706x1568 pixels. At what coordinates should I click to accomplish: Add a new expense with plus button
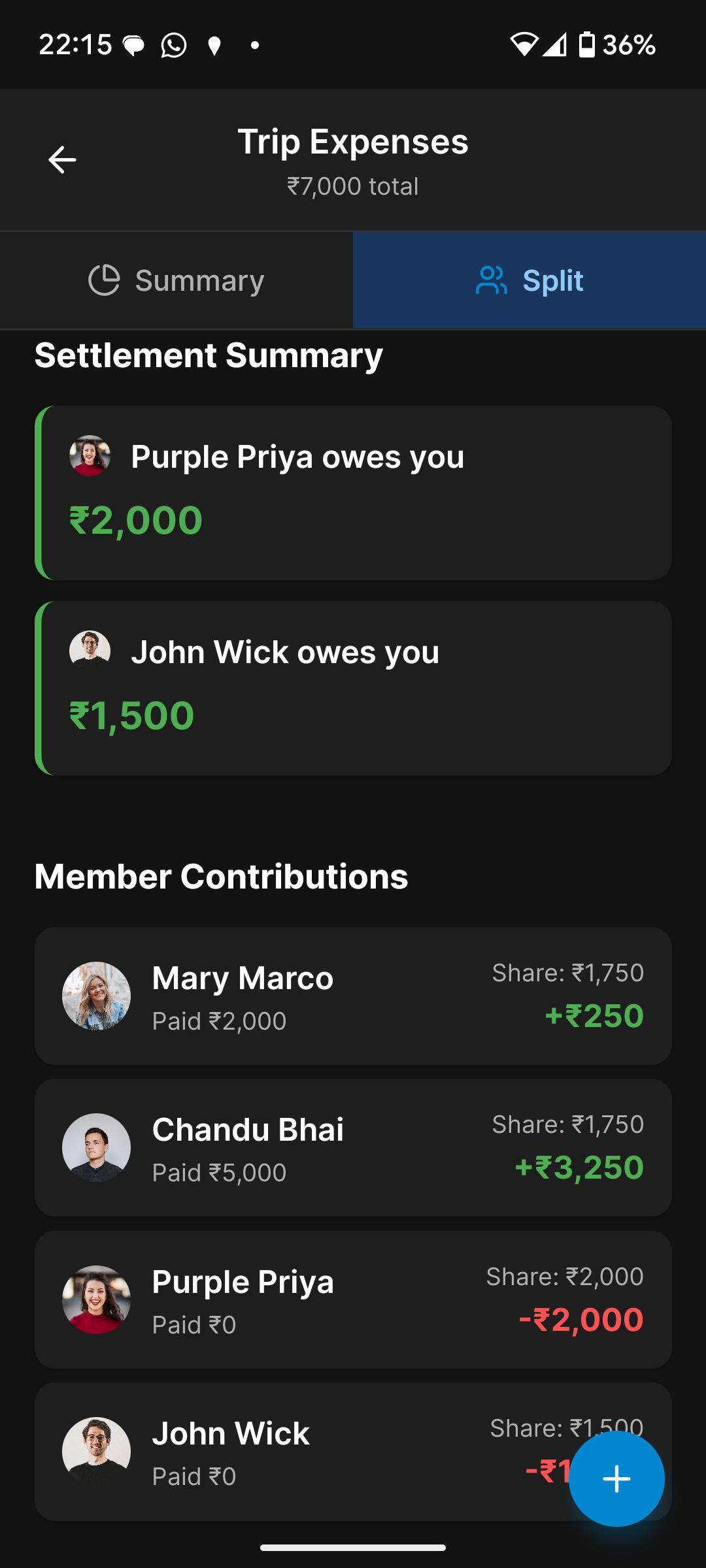[x=616, y=1478]
